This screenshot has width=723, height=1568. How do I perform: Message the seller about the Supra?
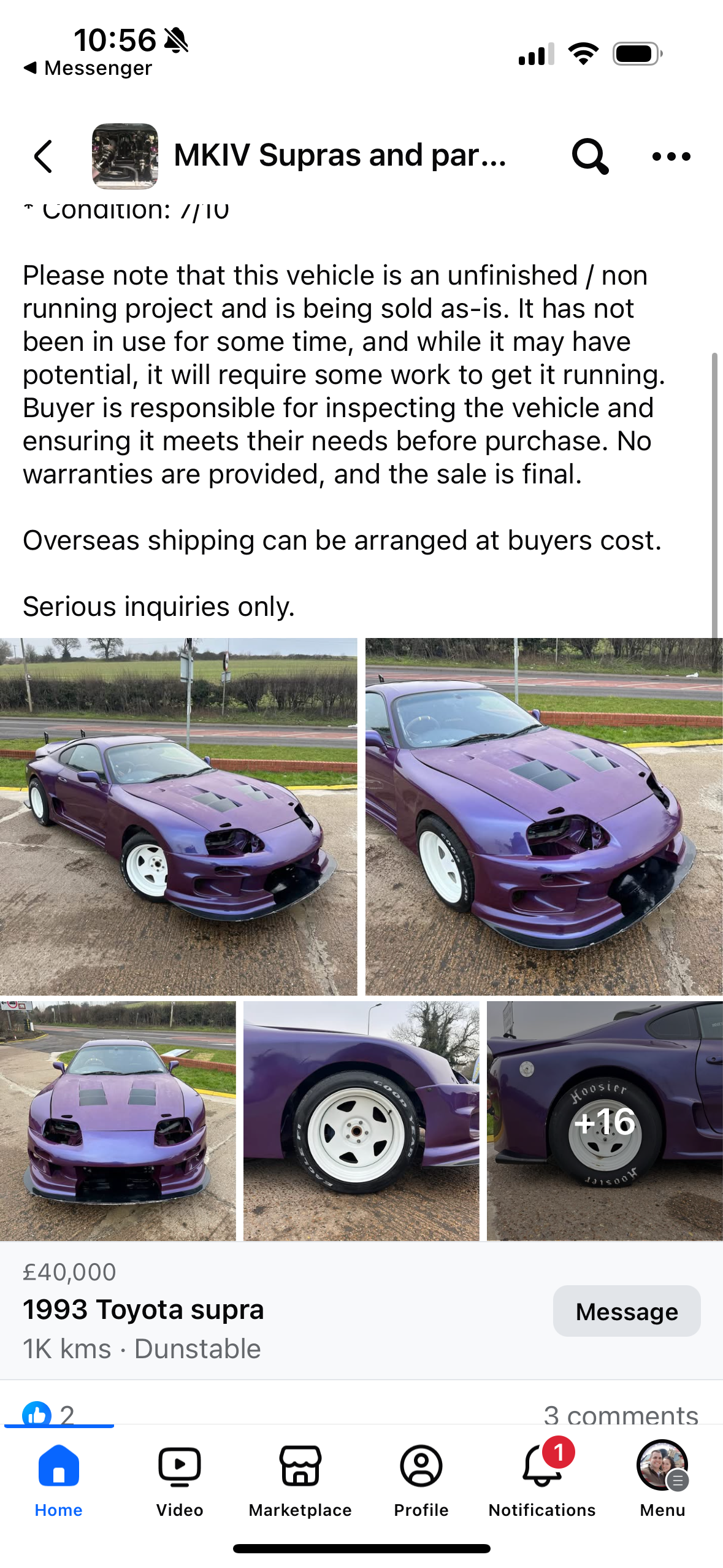tap(626, 1311)
